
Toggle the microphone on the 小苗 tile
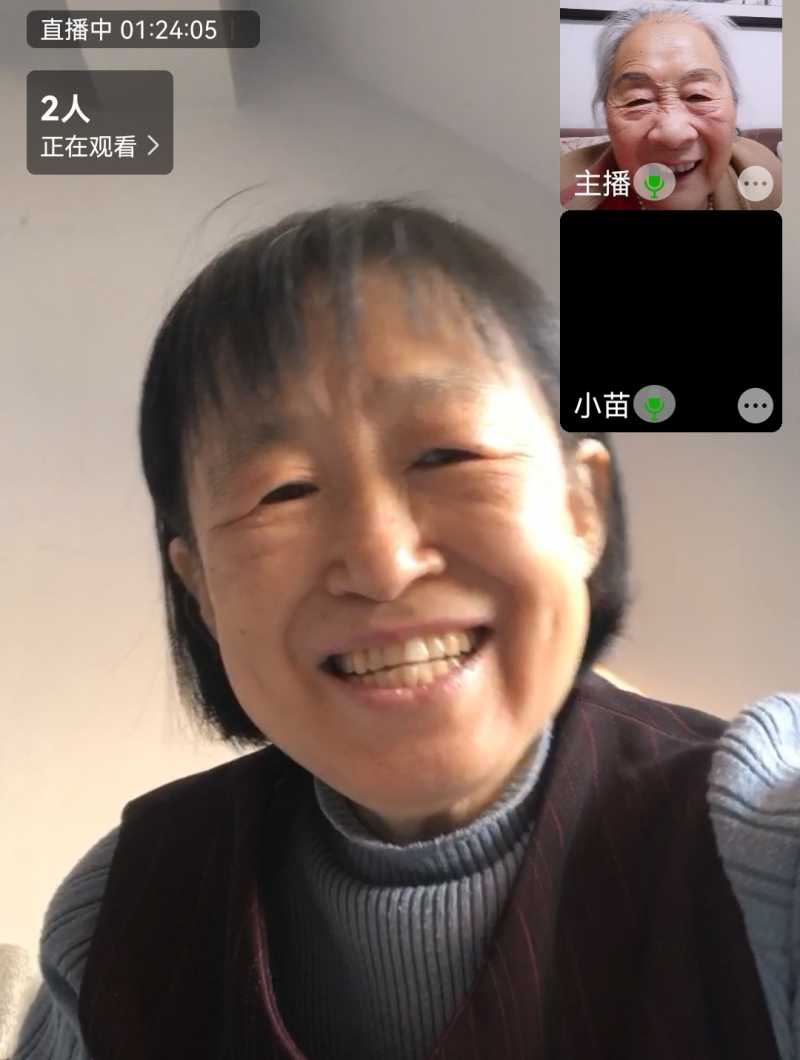tap(655, 405)
